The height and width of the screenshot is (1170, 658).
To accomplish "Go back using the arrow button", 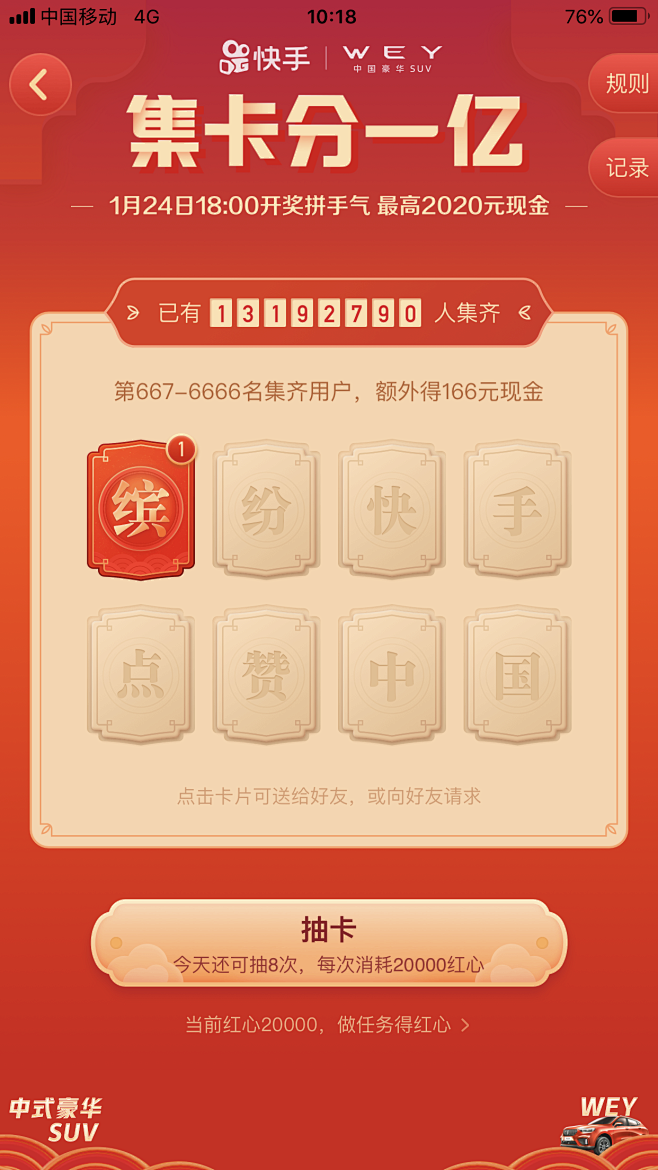I will coord(40,85).
